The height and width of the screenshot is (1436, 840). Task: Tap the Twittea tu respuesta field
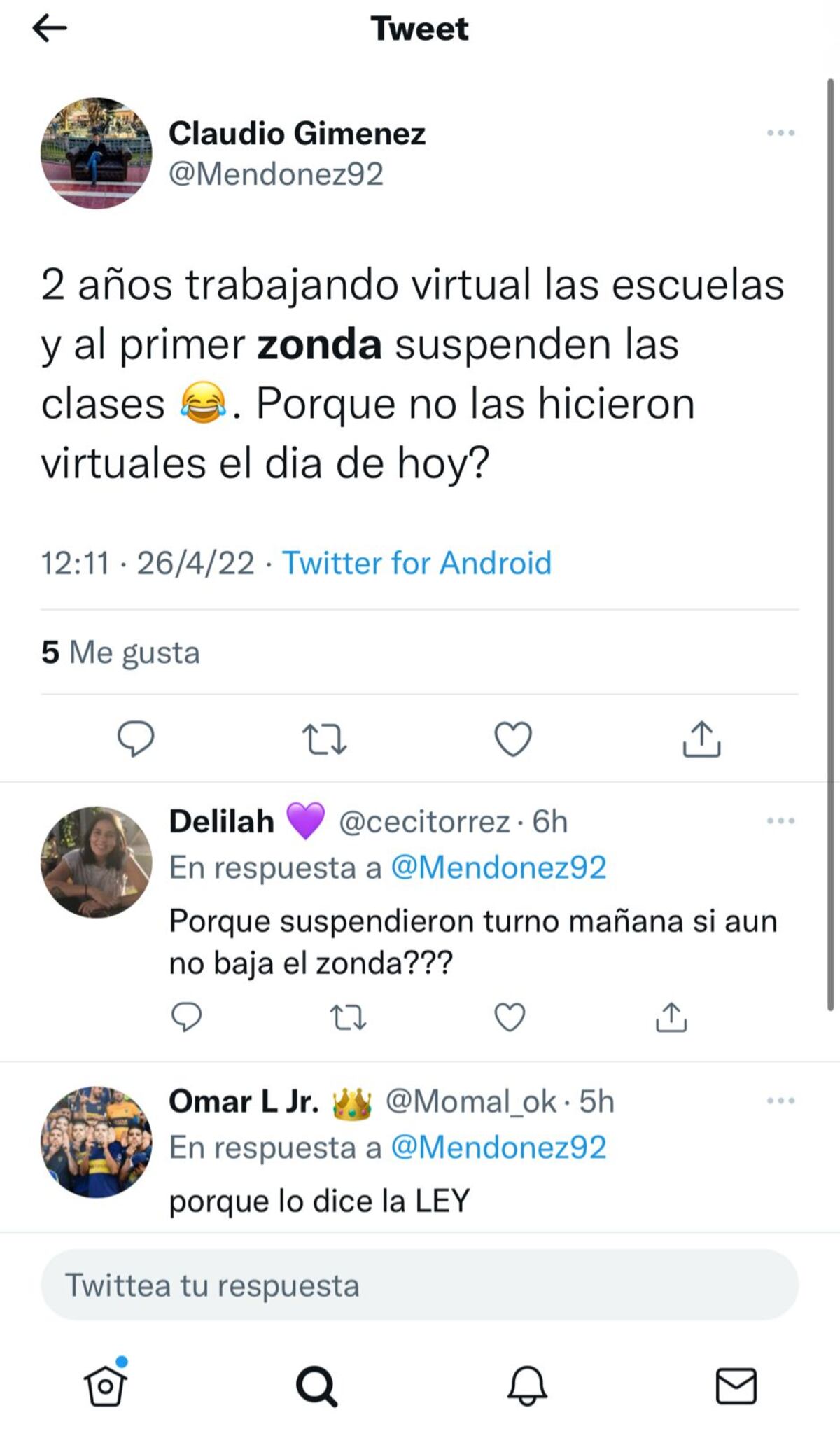coord(420,1278)
